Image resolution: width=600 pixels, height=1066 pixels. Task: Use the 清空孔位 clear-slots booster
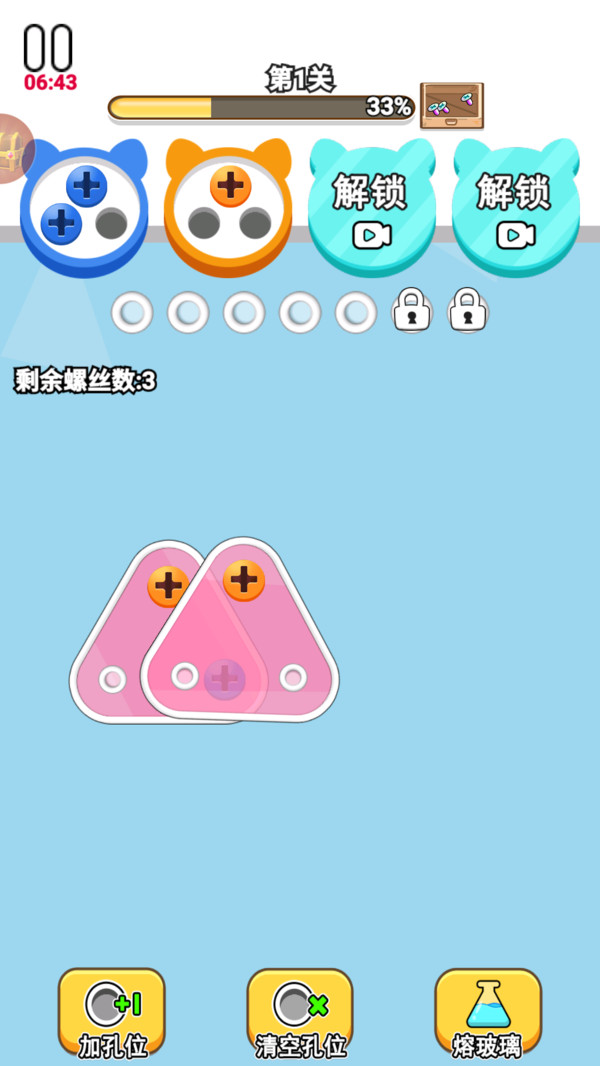[300, 1012]
